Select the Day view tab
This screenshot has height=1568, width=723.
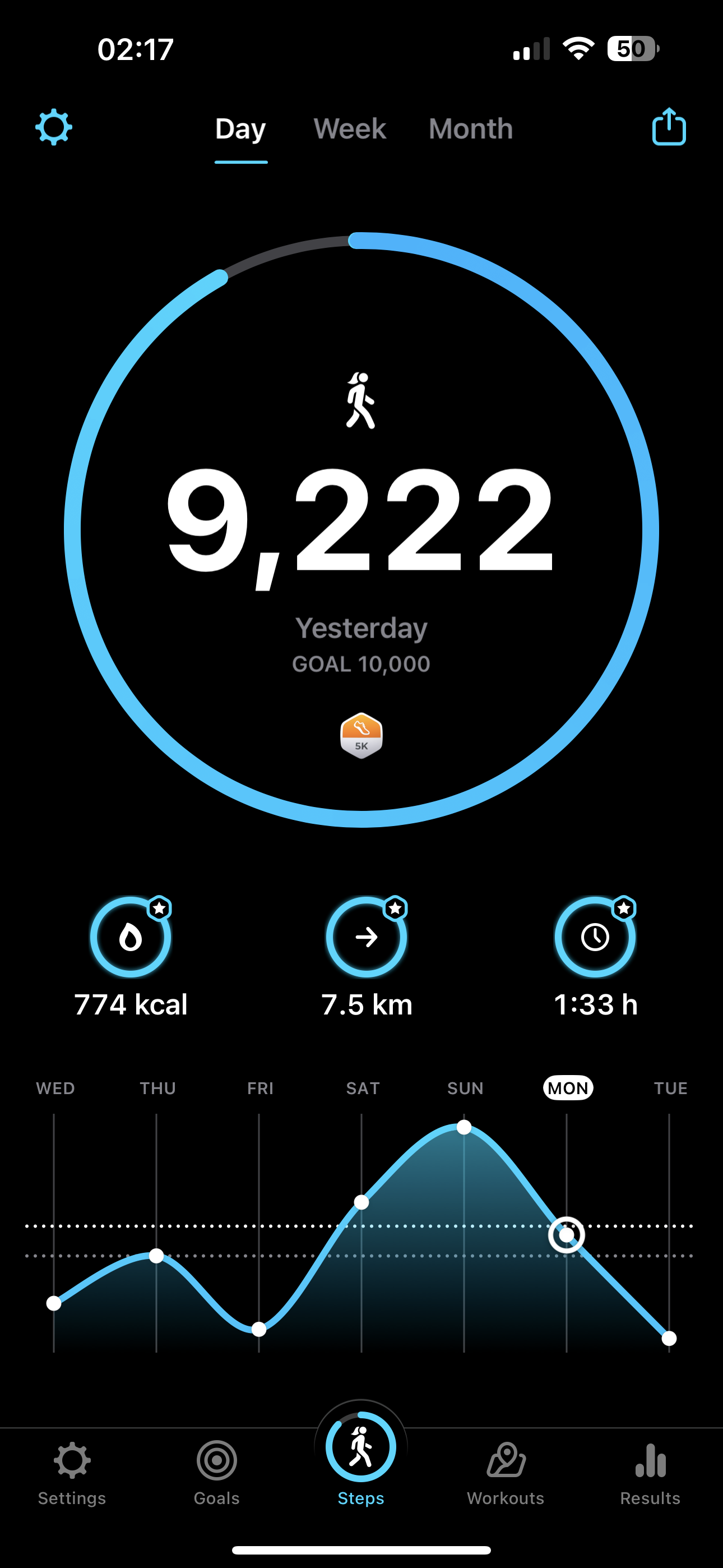[x=240, y=129]
